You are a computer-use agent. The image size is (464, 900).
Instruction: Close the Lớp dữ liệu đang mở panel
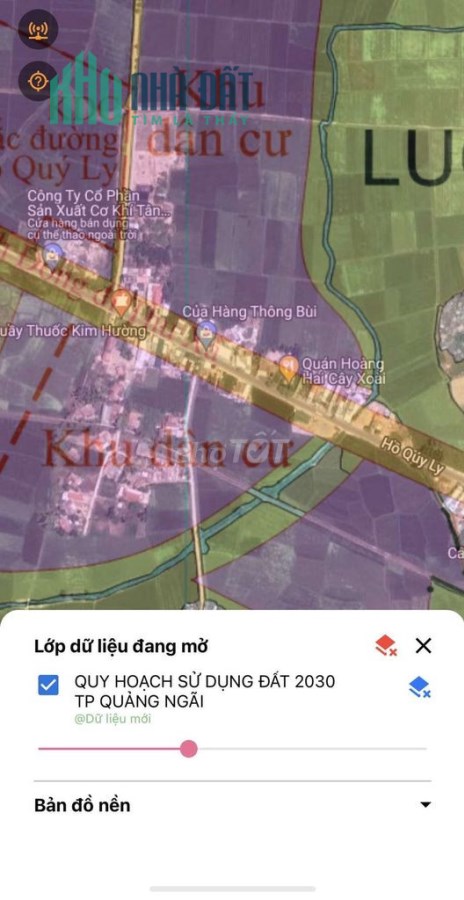tap(423, 646)
